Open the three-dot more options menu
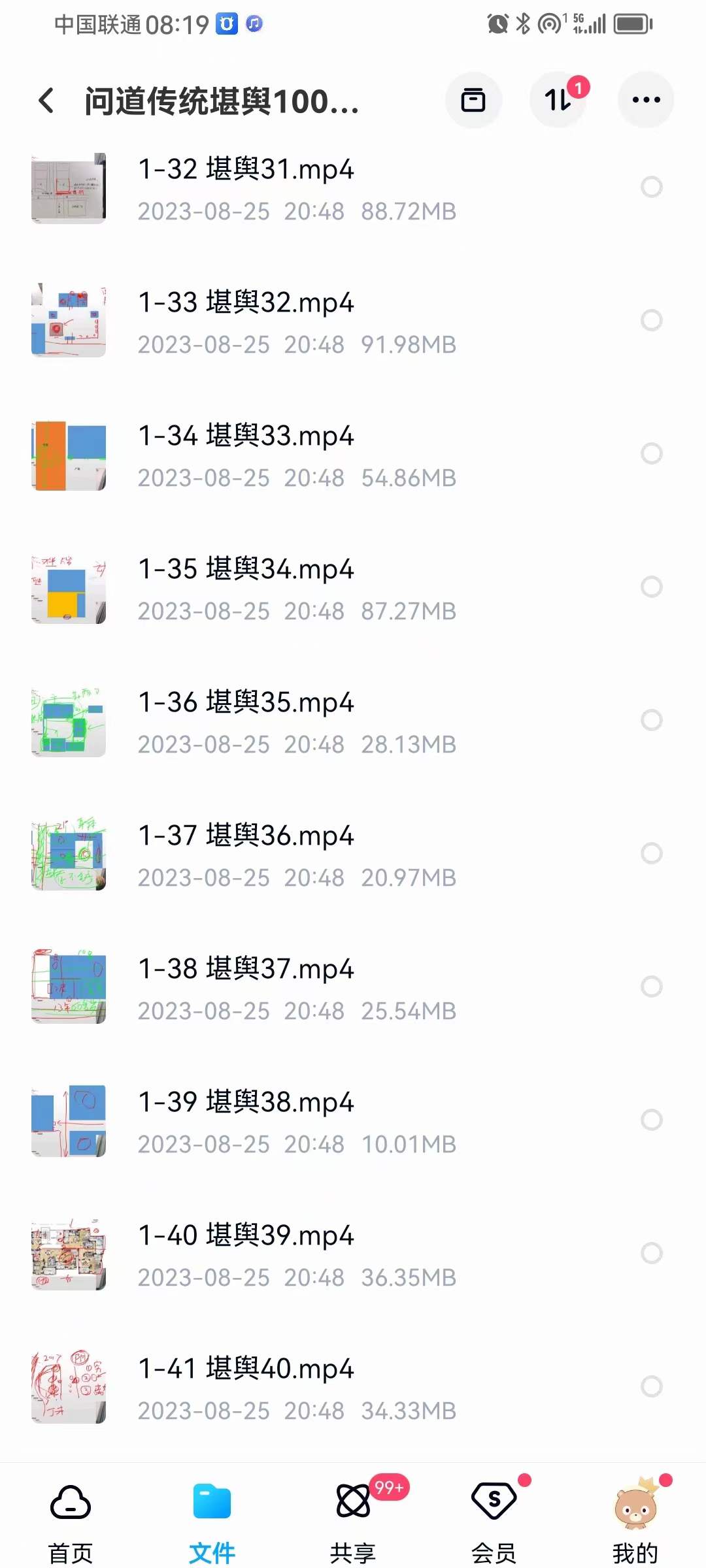Screen dimensions: 706x1568 [x=646, y=99]
